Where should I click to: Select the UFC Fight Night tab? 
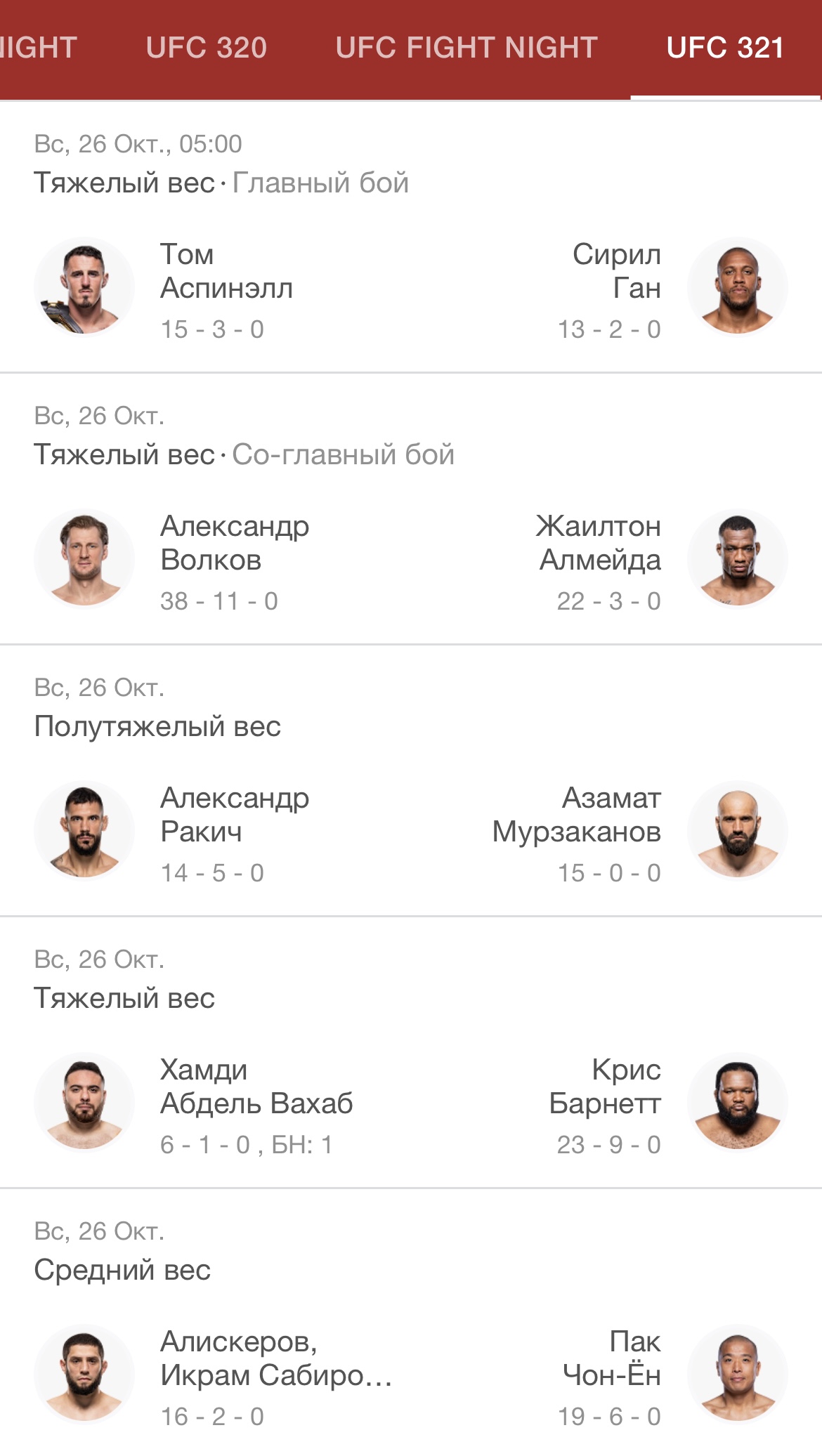467,48
